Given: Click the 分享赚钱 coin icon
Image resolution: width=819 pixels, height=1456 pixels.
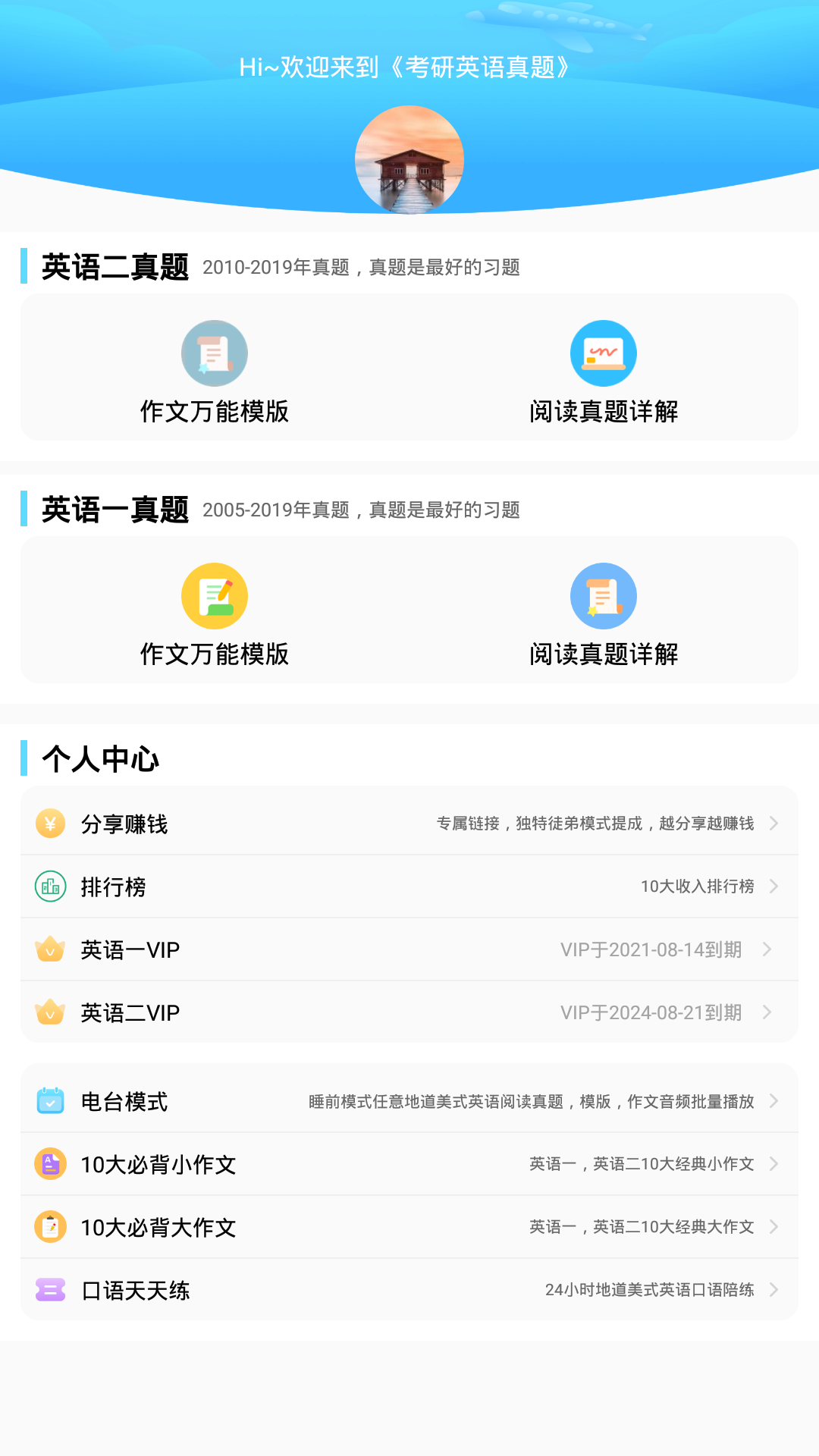Looking at the screenshot, I should pyautogui.click(x=49, y=825).
